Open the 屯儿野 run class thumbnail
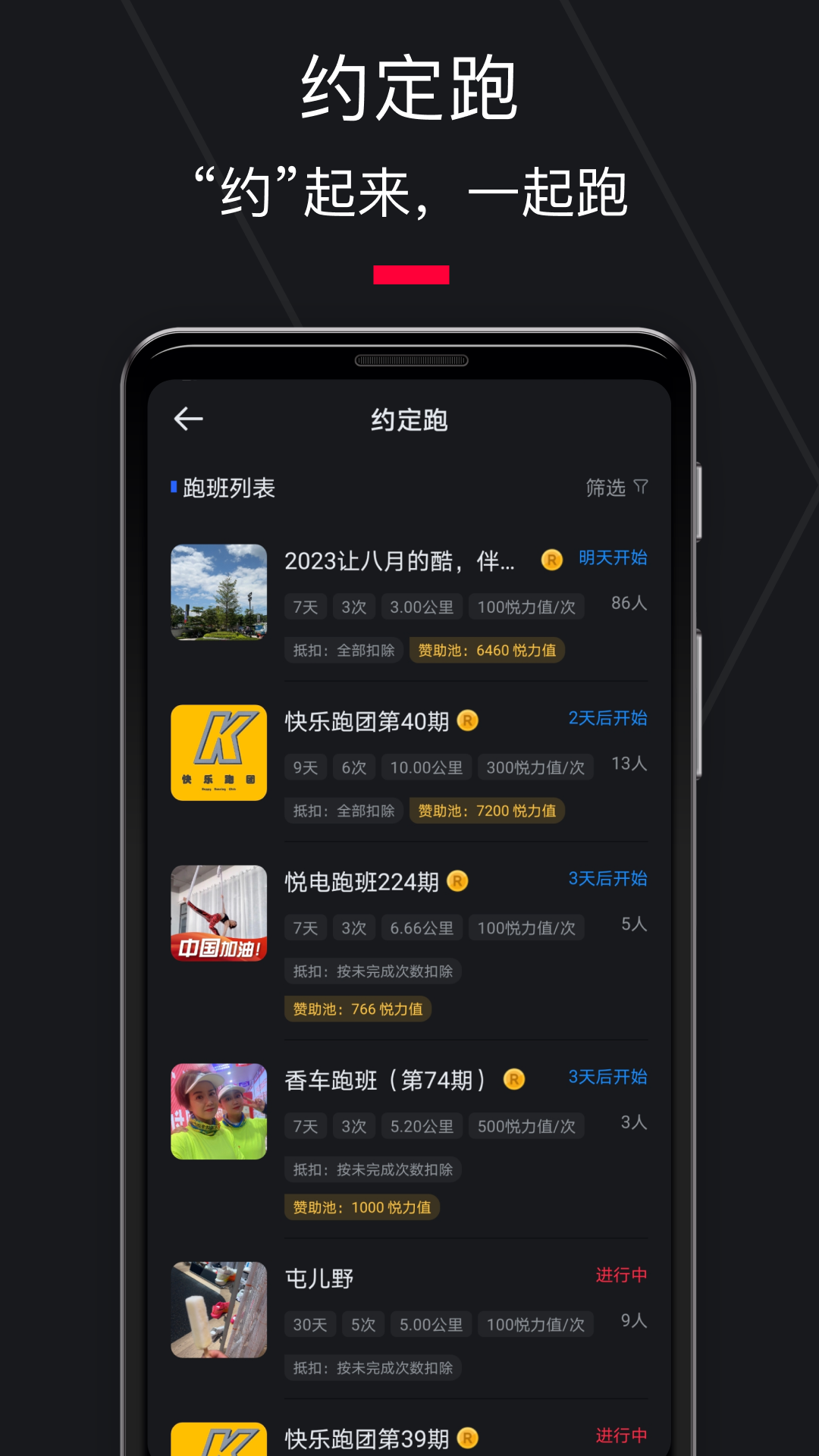The height and width of the screenshot is (1456, 819). coord(218,1309)
